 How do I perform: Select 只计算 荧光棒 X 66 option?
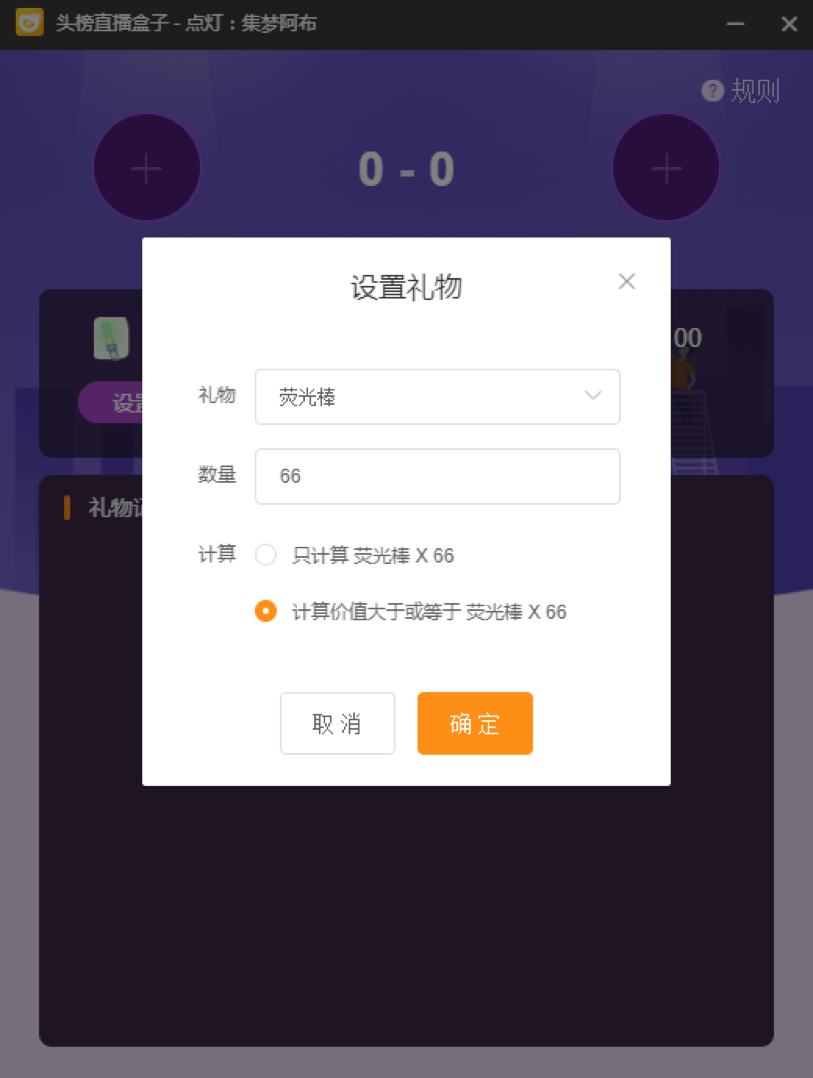[x=266, y=555]
